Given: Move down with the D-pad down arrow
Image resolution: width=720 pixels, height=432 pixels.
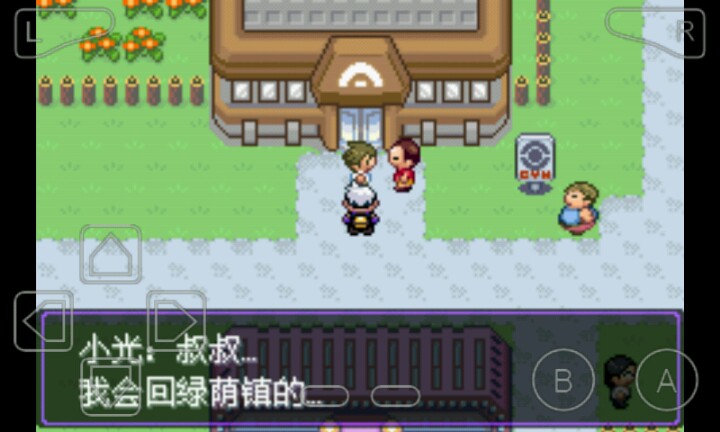Looking at the screenshot, I should tap(110, 386).
